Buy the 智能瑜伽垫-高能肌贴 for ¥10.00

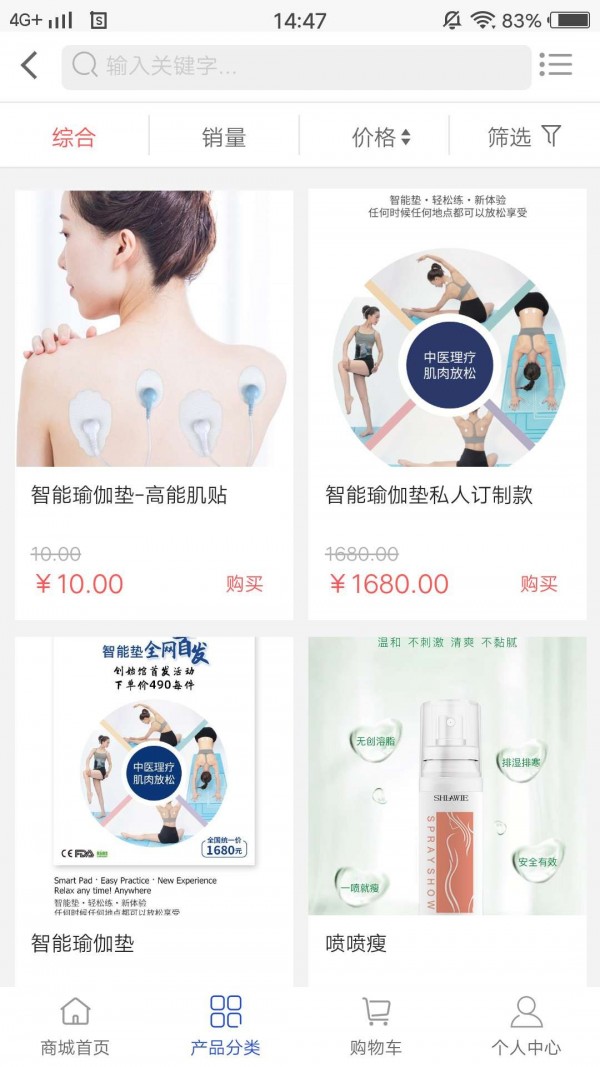click(x=244, y=584)
